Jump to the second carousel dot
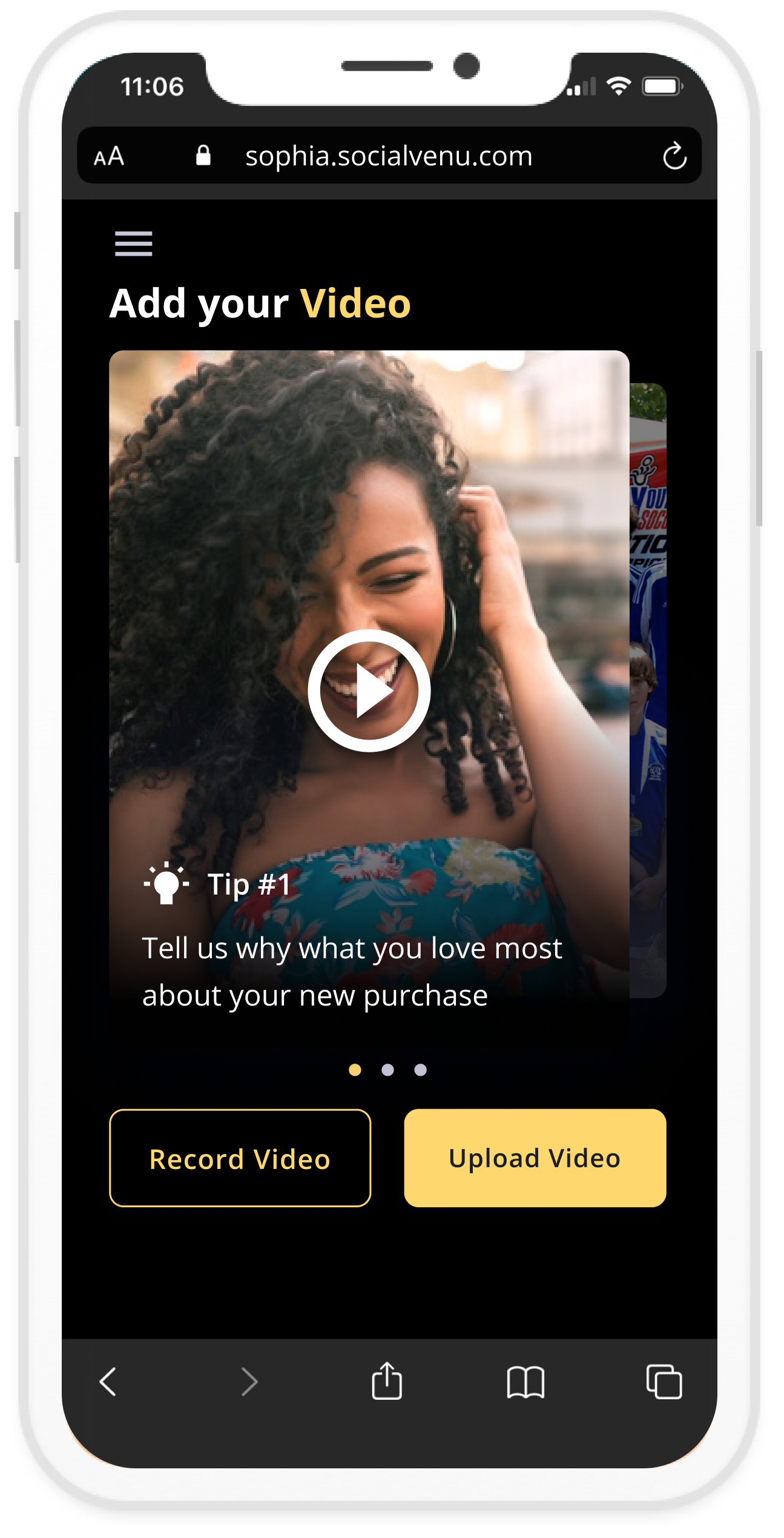The height and width of the screenshot is (1538, 784). tap(387, 1070)
